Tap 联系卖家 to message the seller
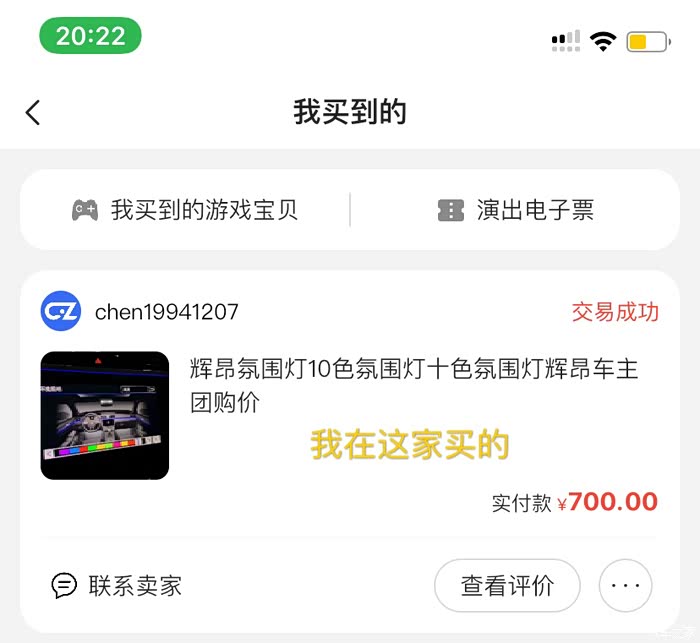 (x=117, y=585)
